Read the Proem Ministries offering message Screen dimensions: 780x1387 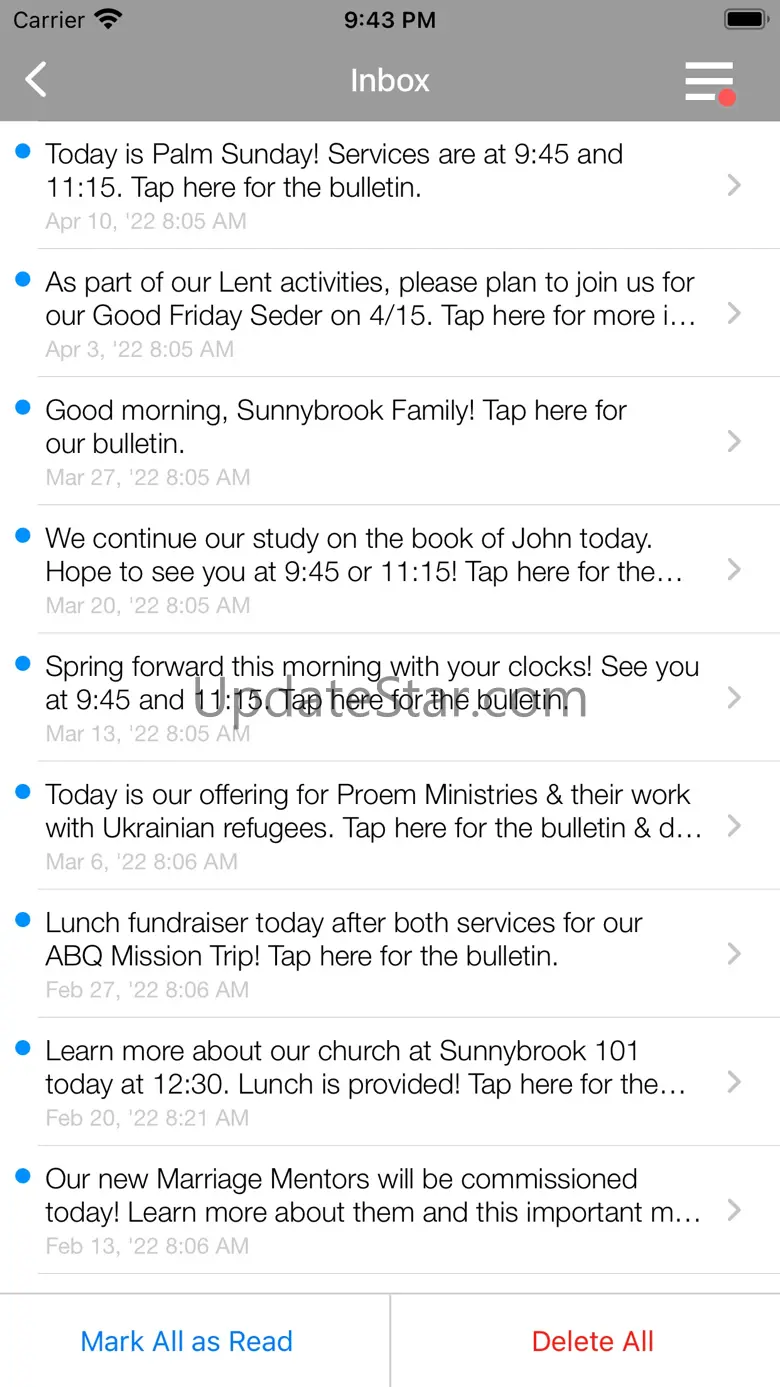(x=380, y=825)
